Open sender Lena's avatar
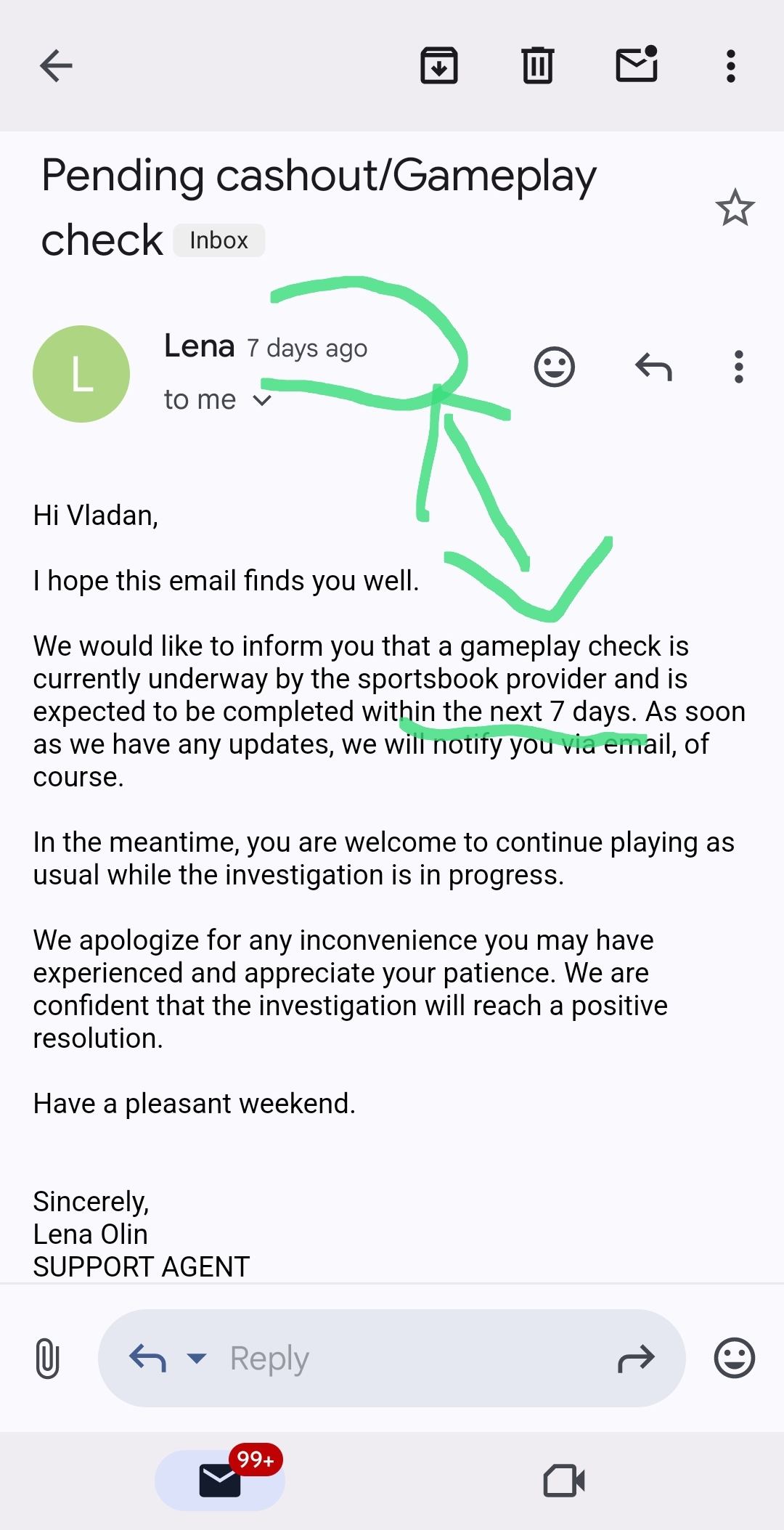This screenshot has height=1530, width=784. 81,373
